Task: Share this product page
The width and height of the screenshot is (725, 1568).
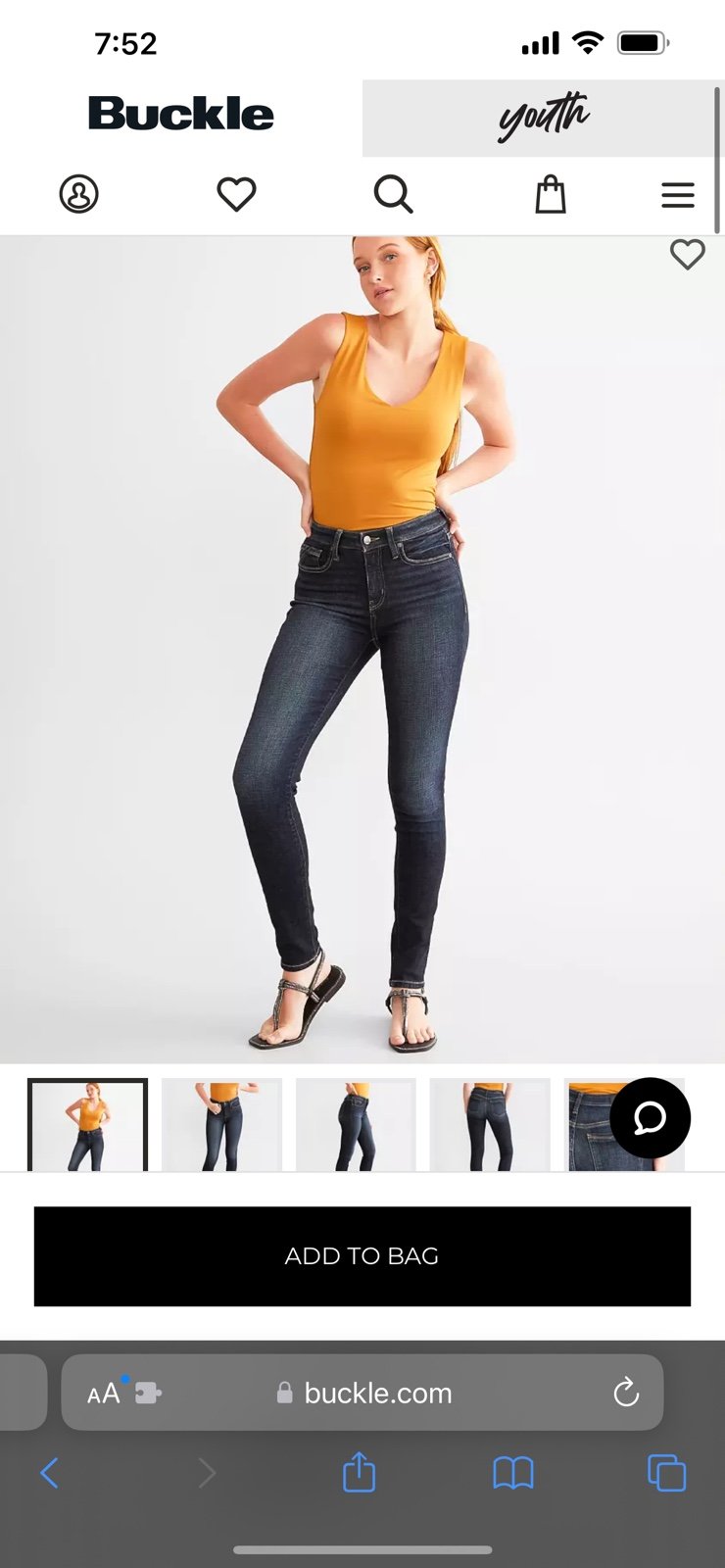Action: coord(359,1472)
